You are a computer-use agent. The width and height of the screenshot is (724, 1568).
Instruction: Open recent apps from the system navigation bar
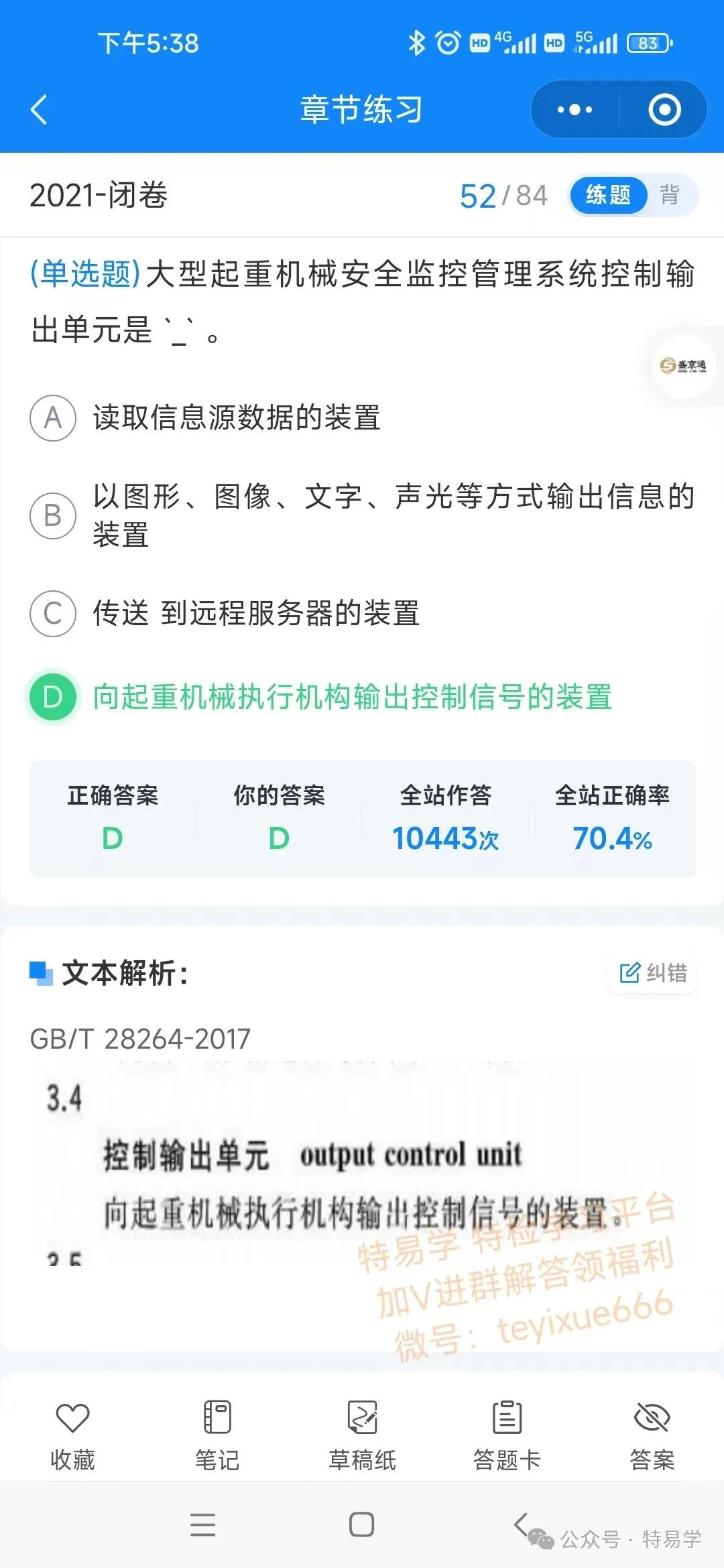coord(202,1524)
